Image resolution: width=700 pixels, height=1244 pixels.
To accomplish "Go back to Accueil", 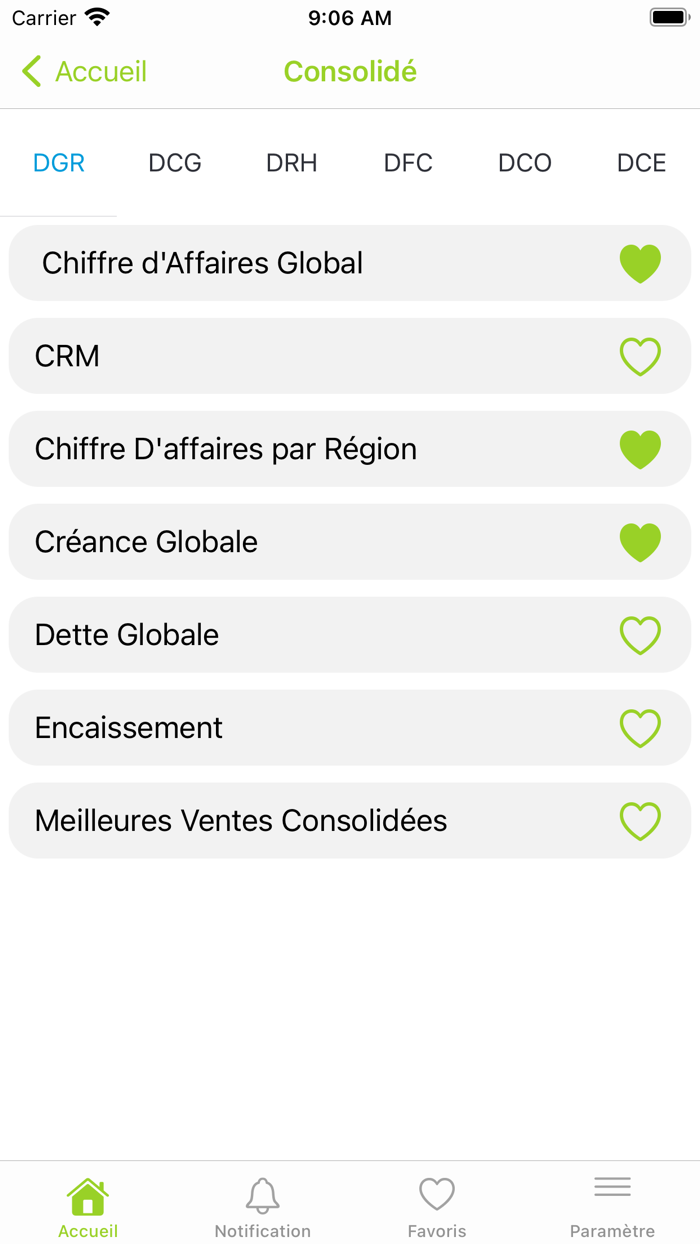I will click(84, 72).
